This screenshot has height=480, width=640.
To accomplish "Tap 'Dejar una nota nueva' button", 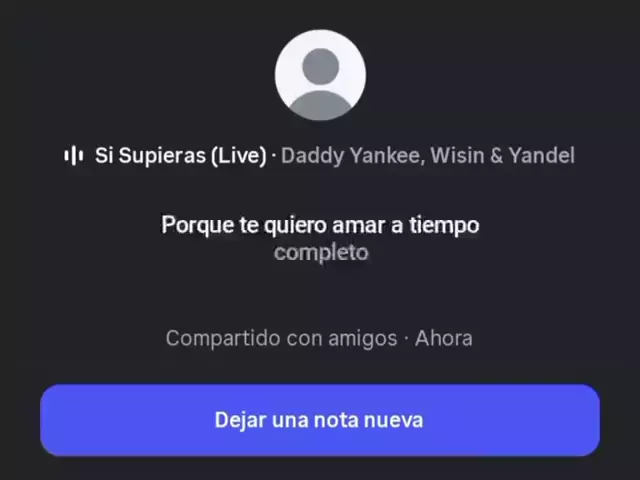I will (x=319, y=420).
